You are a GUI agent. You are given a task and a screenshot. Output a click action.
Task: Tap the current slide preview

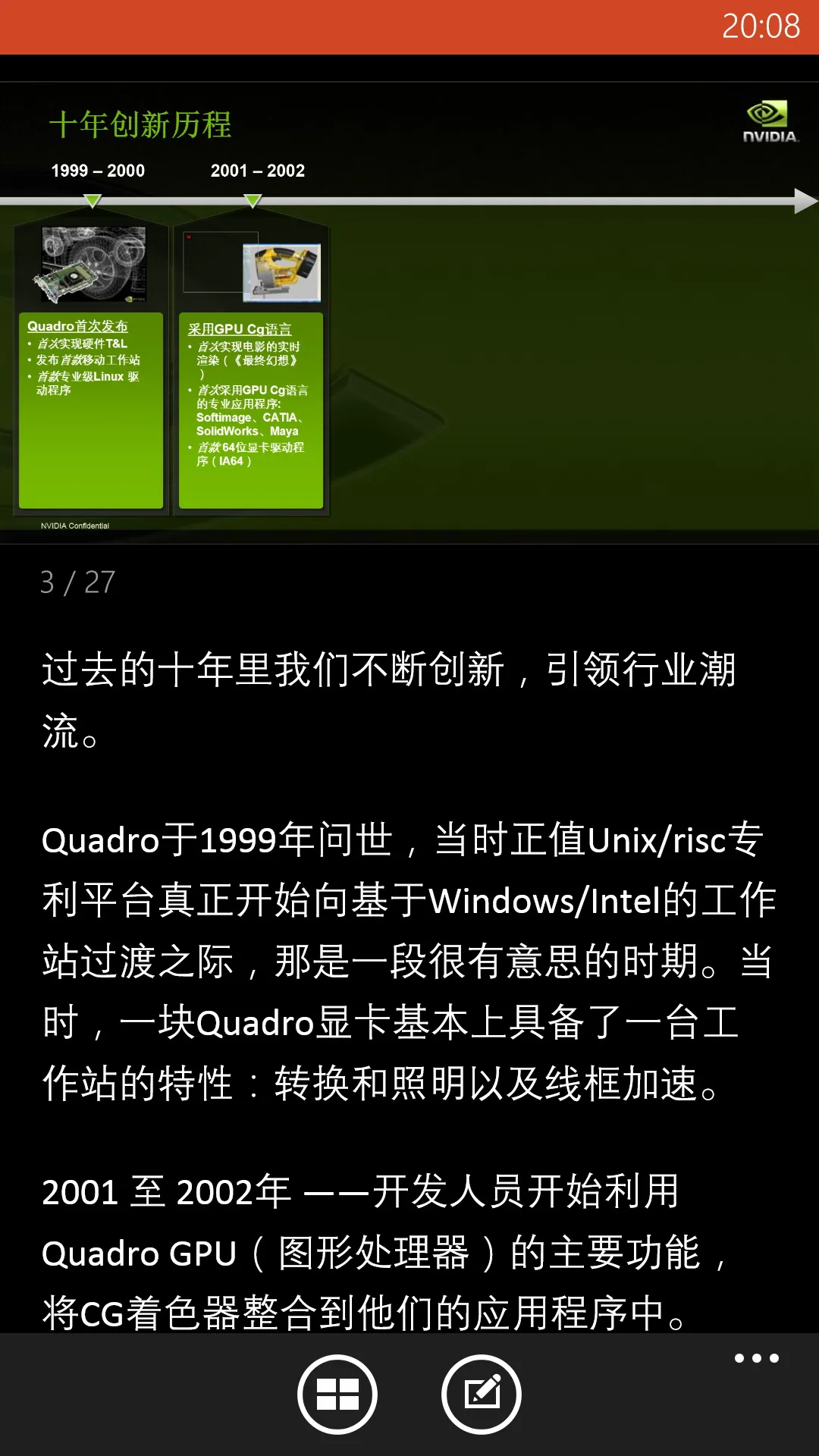click(409, 312)
